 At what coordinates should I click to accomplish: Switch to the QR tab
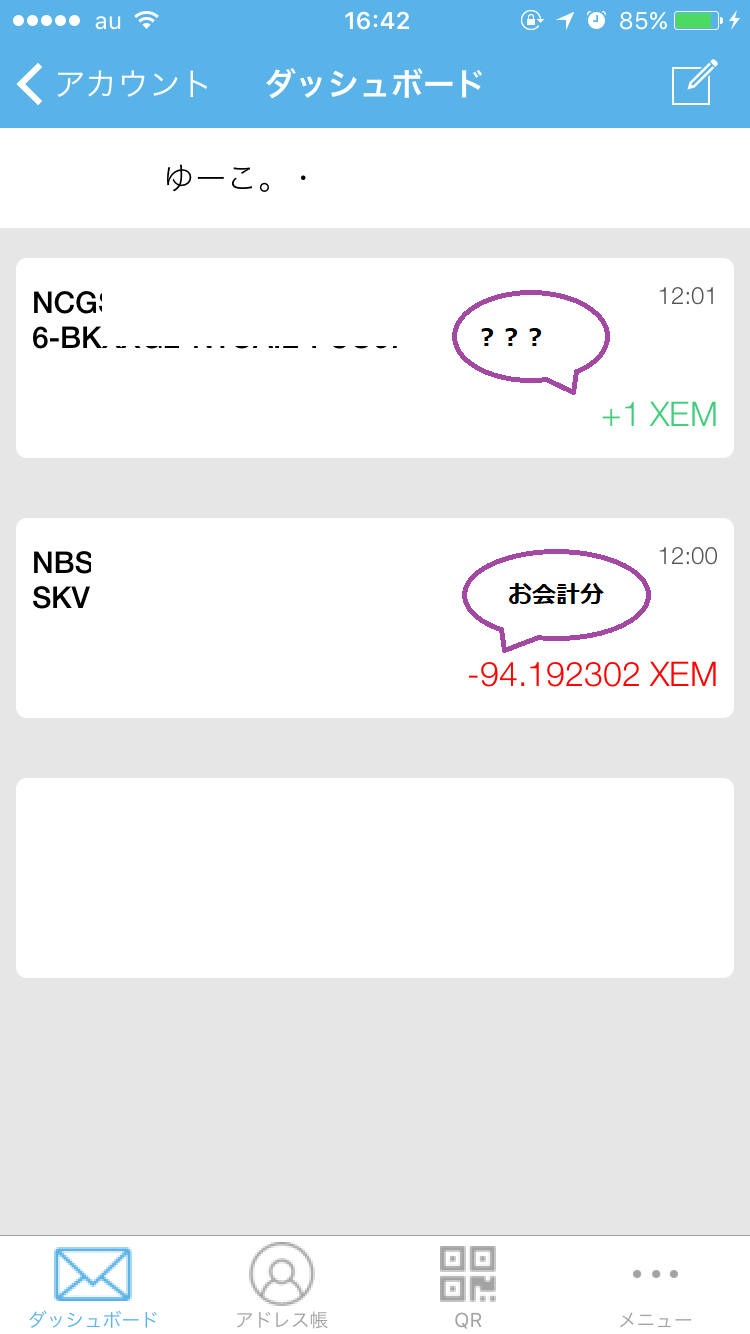coord(467,1286)
